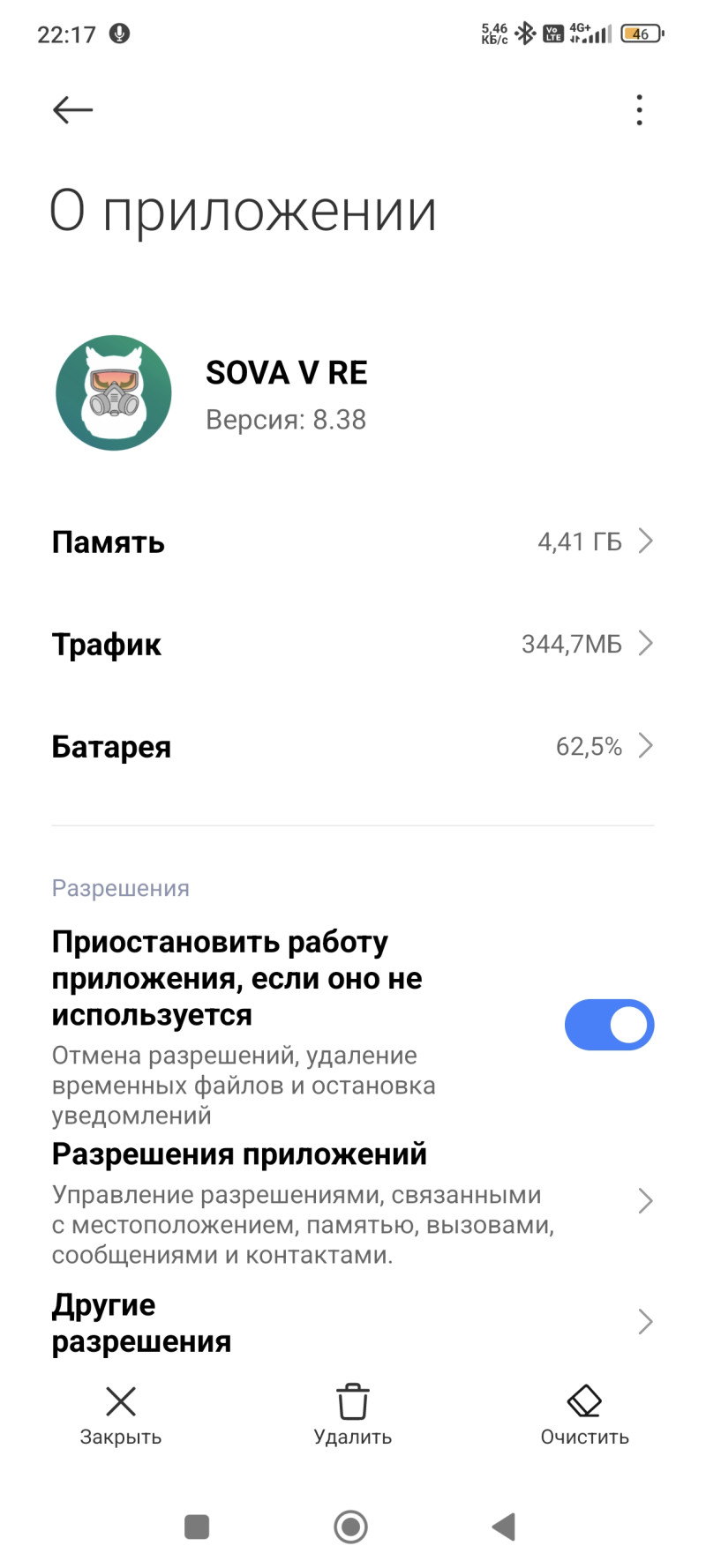Open Другие разрешения
706x1568 pixels.
coord(353,1322)
